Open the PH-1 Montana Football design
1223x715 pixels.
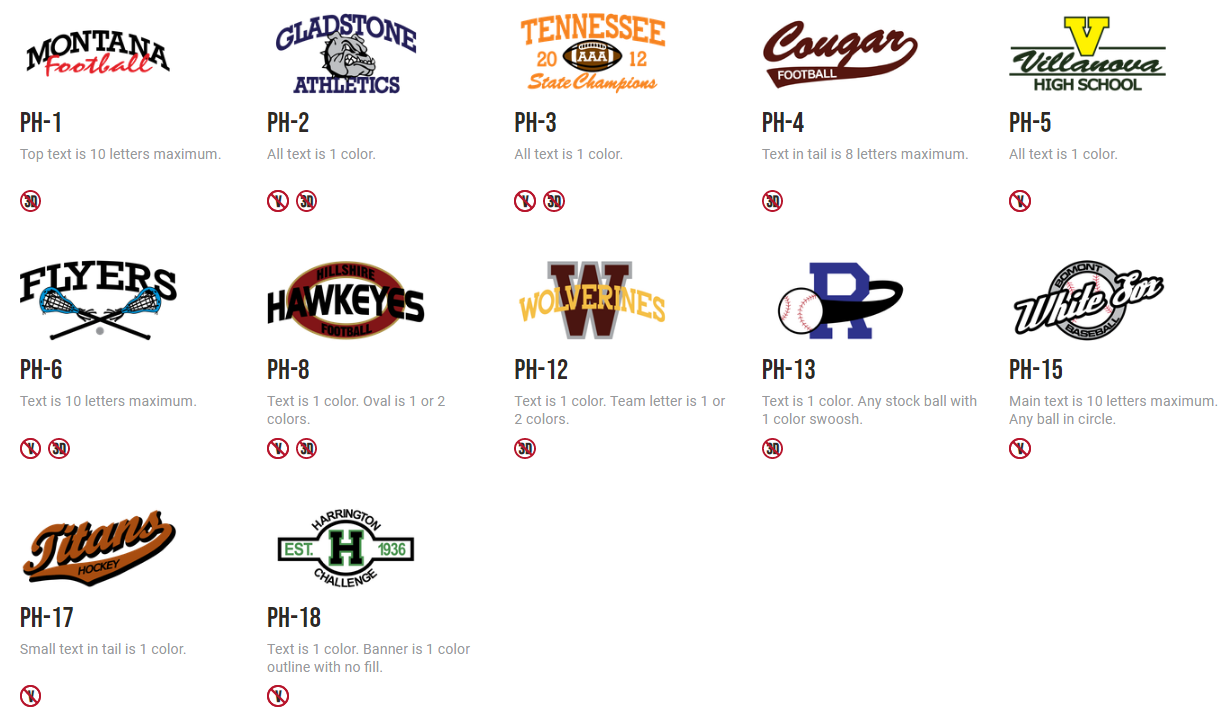coord(97,55)
